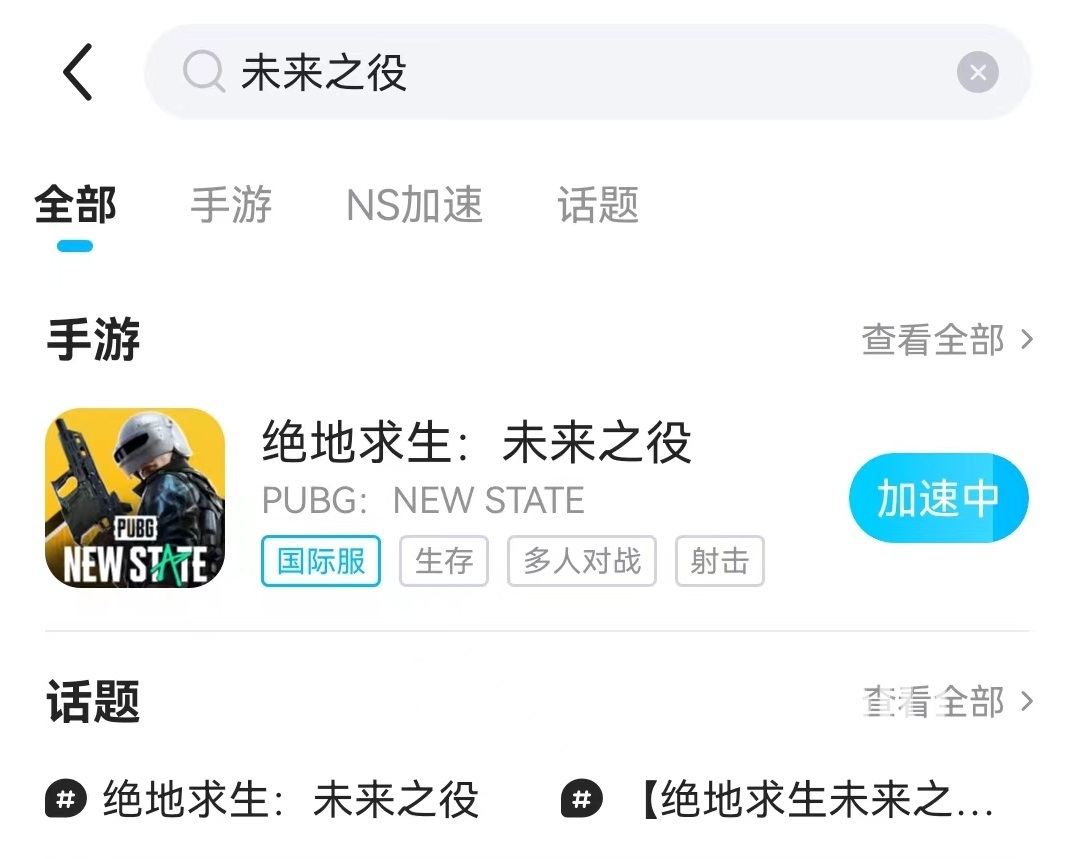Open the 绝地求生:未来之役 game result
The width and height of the screenshot is (1077, 859).
pyautogui.click(x=476, y=443)
